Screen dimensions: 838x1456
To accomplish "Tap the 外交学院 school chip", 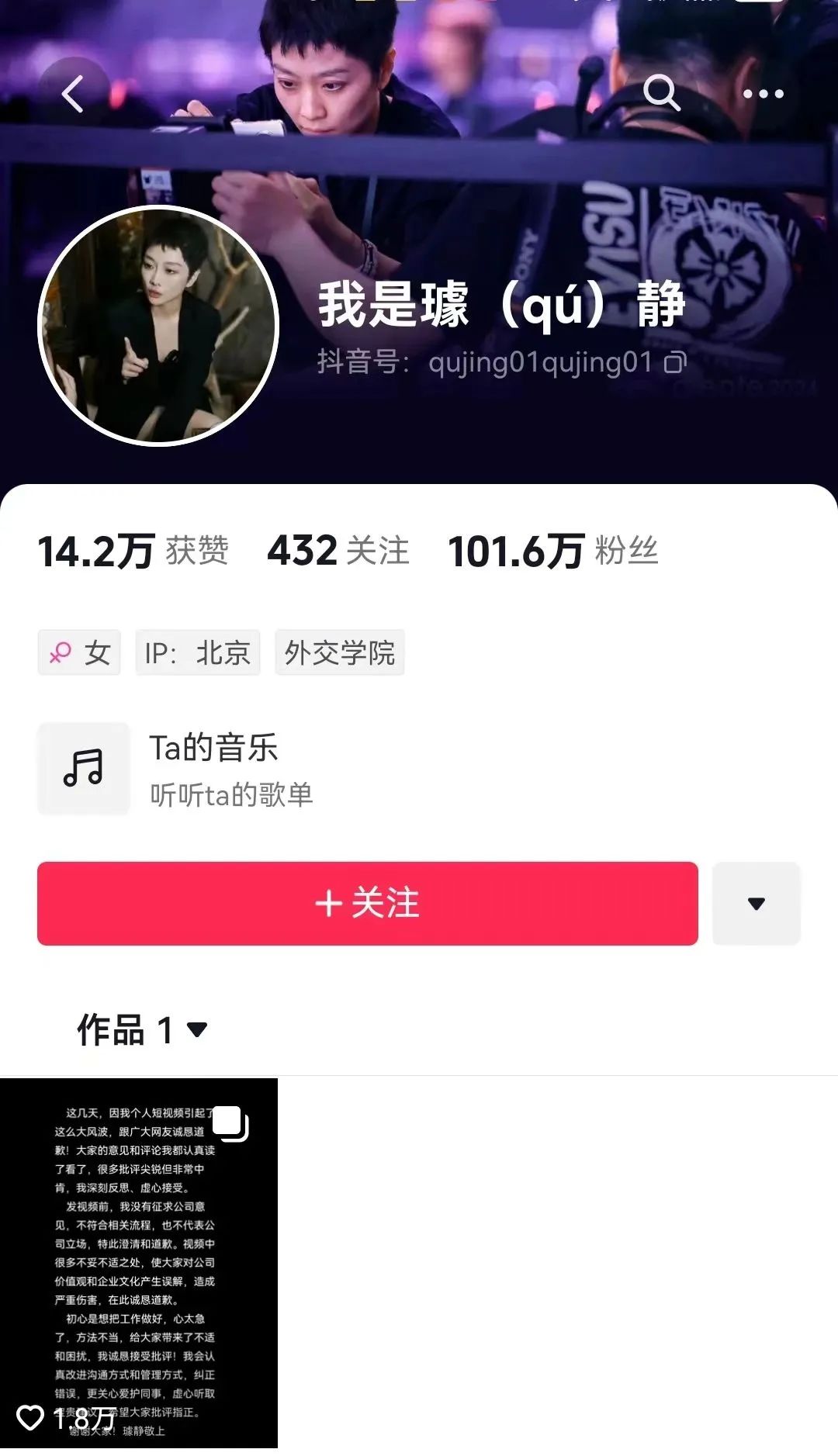I will point(340,653).
